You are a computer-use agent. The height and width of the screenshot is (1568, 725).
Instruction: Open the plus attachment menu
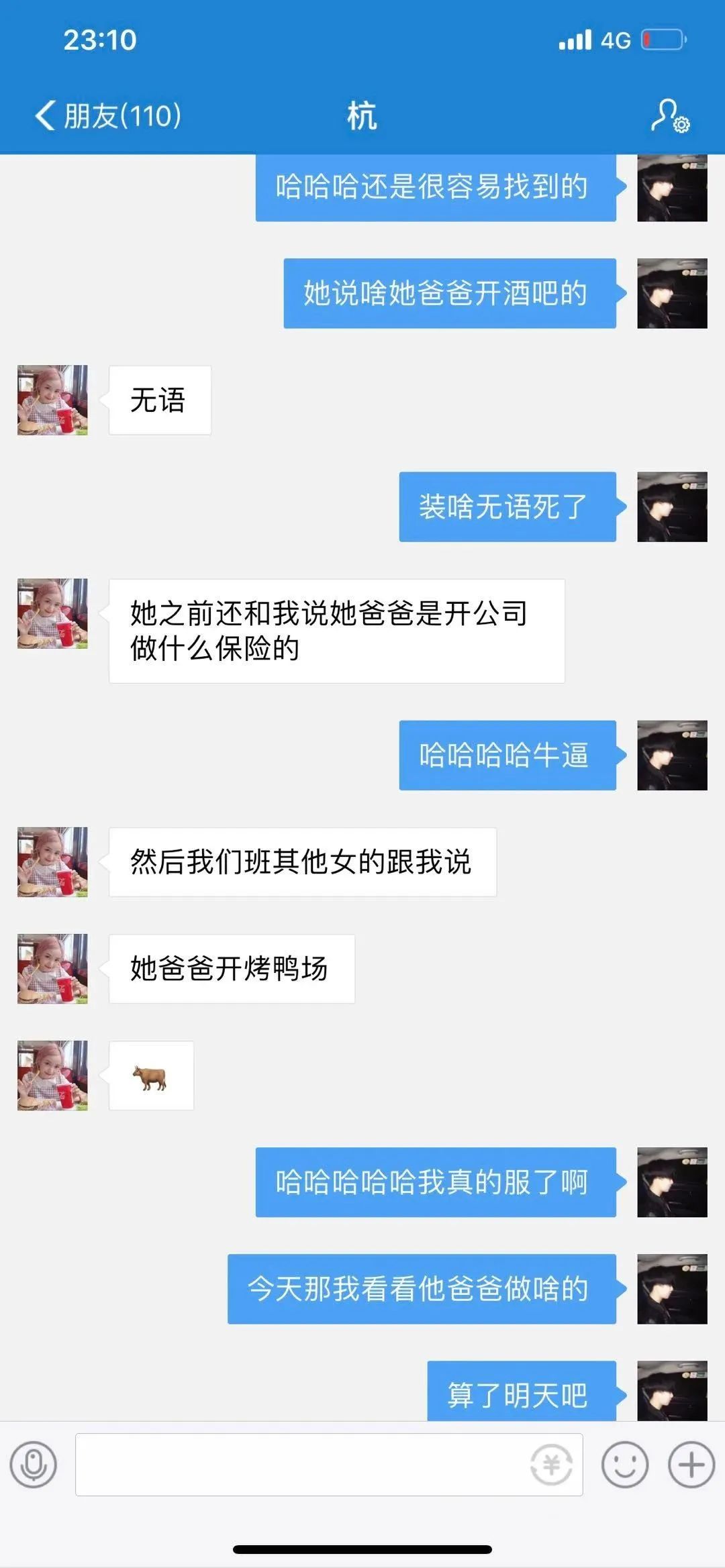click(x=691, y=1464)
